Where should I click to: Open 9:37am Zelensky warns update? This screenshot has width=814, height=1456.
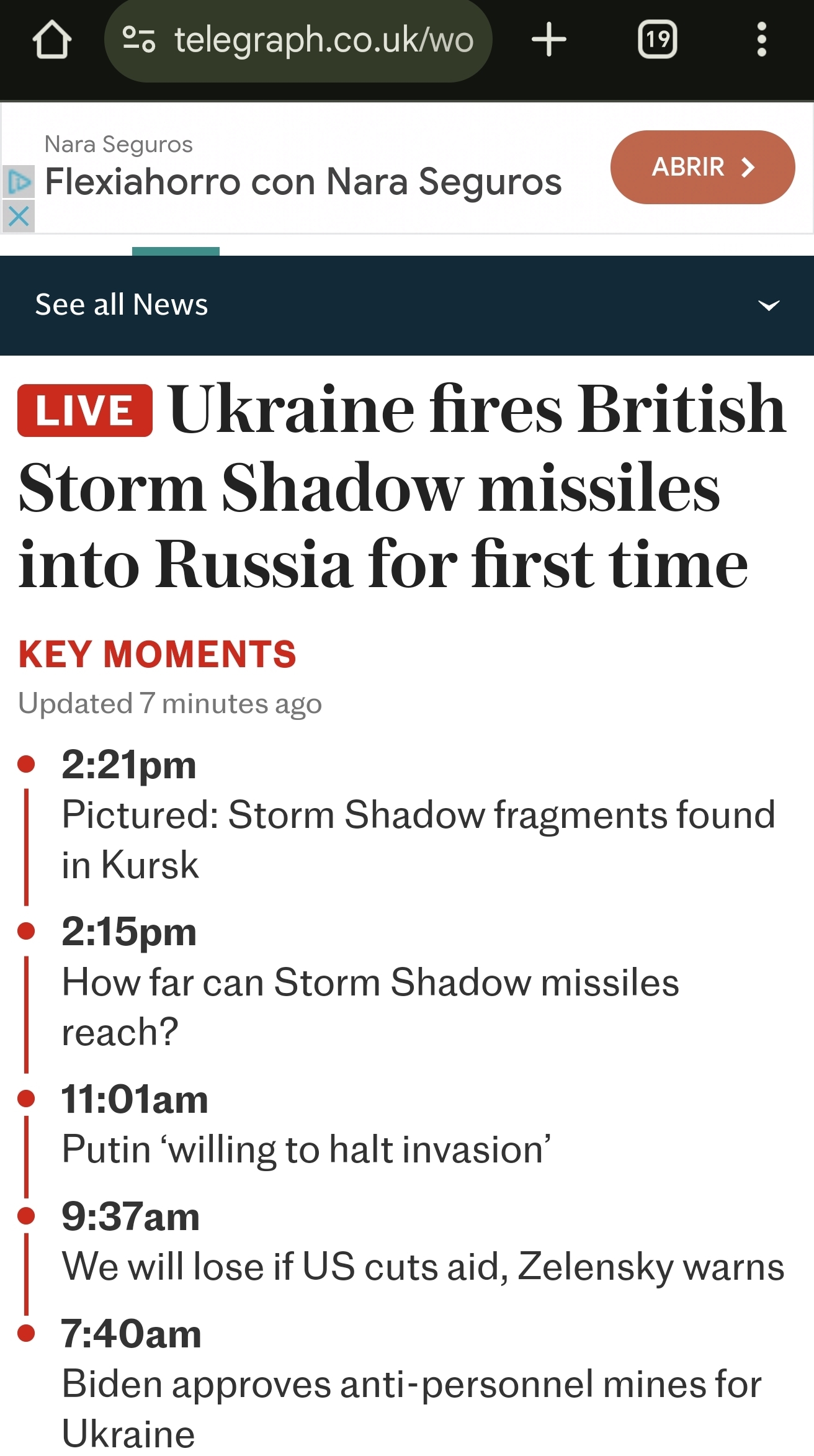click(x=423, y=1267)
